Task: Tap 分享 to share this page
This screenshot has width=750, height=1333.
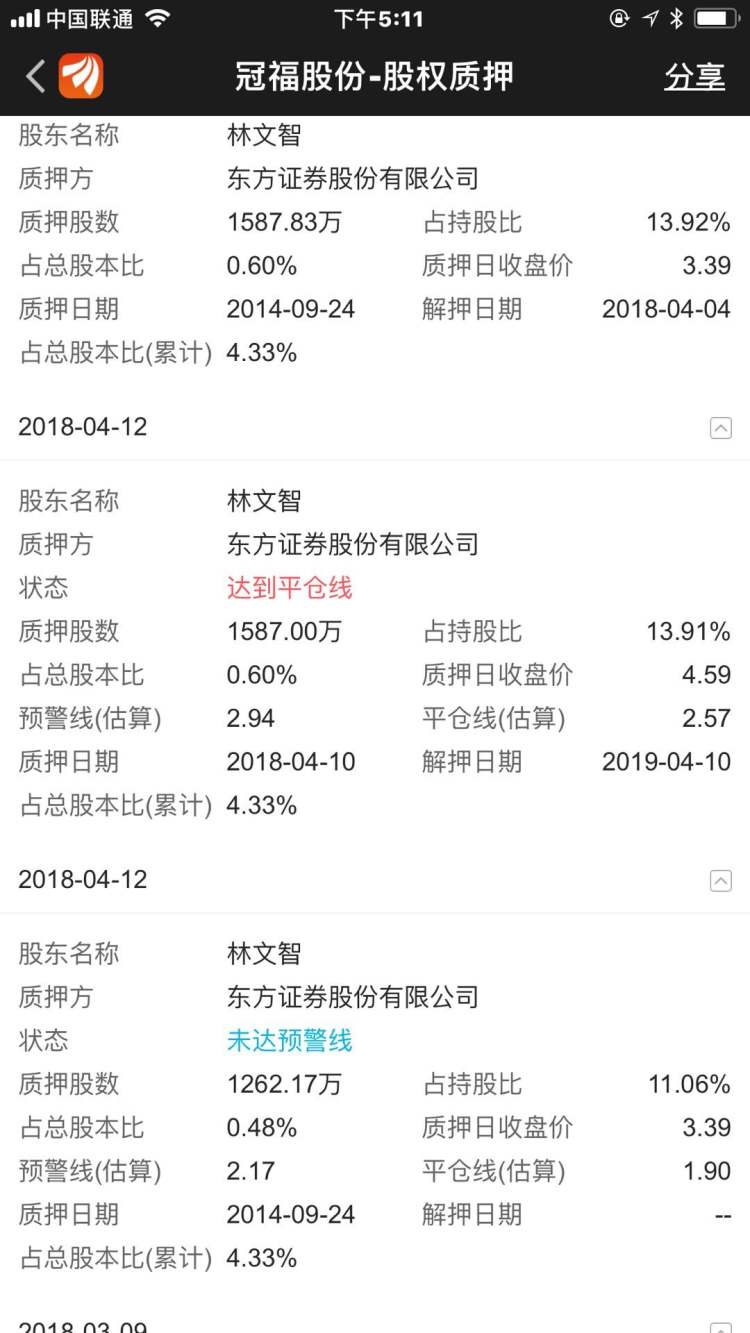Action: point(694,77)
